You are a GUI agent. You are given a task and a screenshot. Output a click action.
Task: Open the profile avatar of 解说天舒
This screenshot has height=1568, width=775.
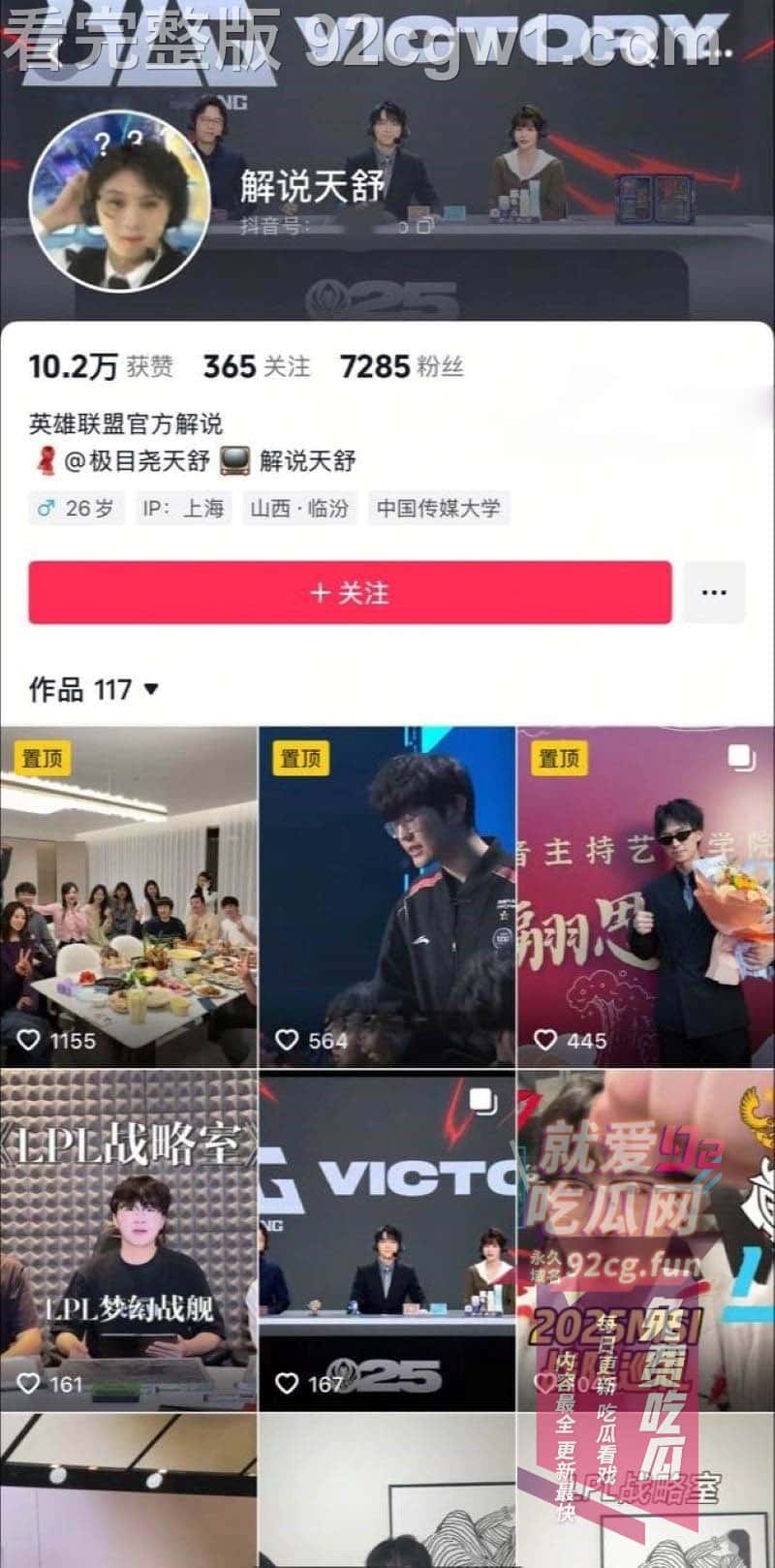(x=120, y=201)
